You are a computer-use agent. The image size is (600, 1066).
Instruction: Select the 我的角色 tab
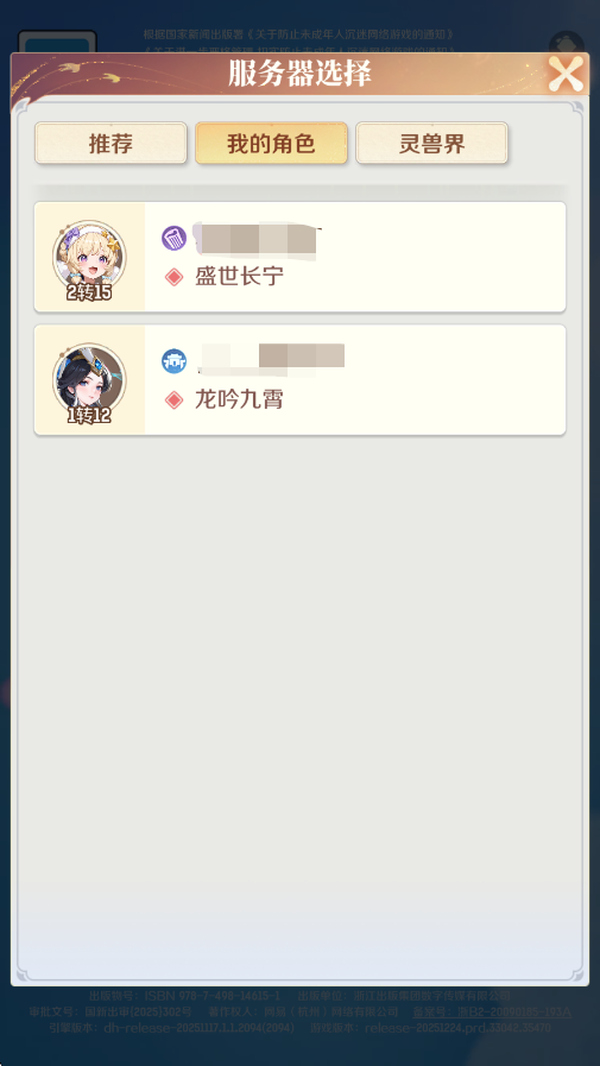point(271,143)
